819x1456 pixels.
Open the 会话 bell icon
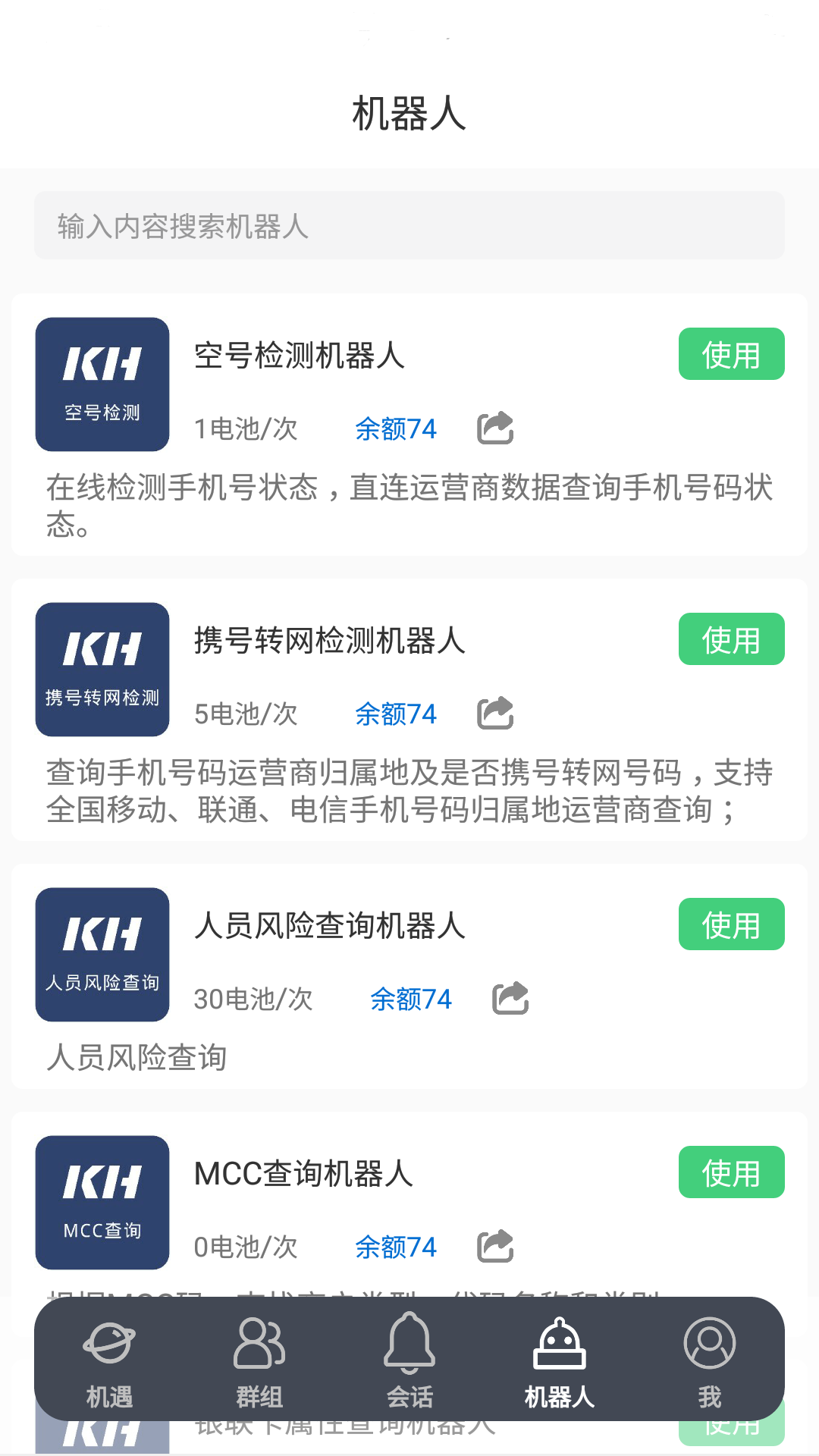coord(409,1344)
